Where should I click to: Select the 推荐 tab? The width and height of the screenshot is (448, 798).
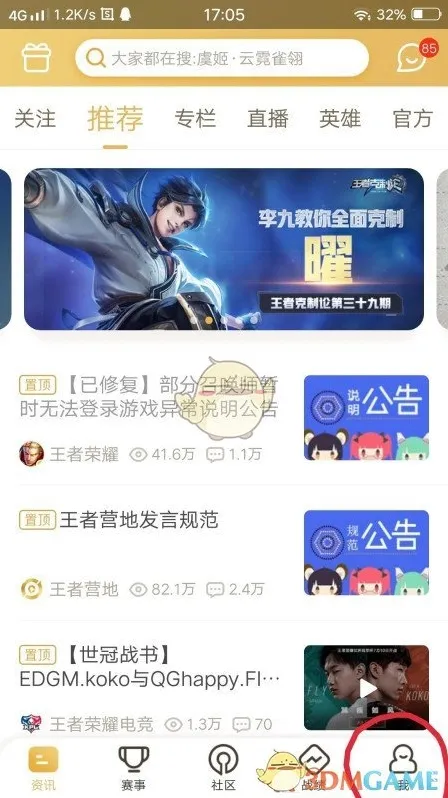[x=115, y=119]
